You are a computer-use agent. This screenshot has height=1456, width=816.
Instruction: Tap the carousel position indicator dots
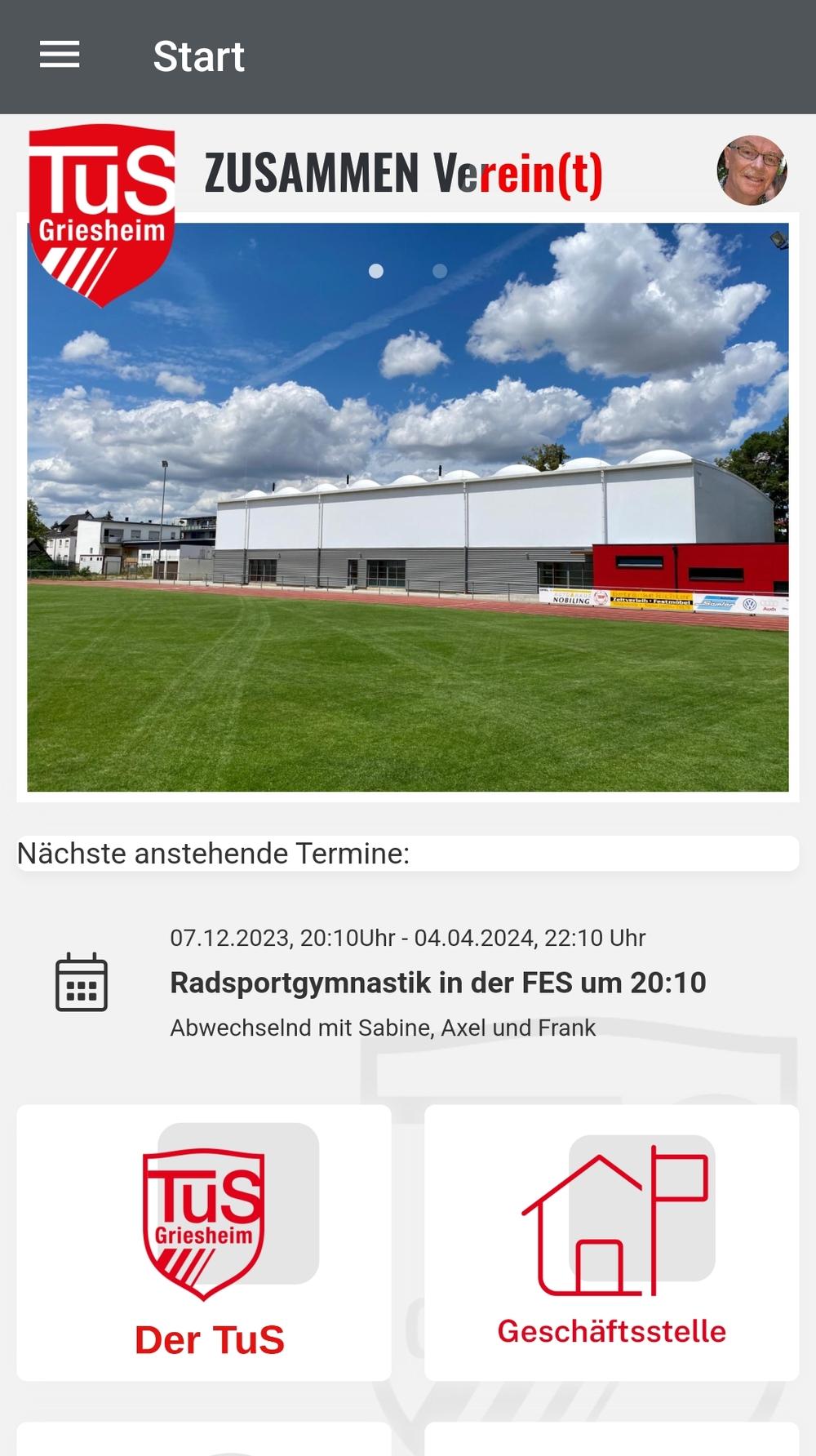(408, 270)
